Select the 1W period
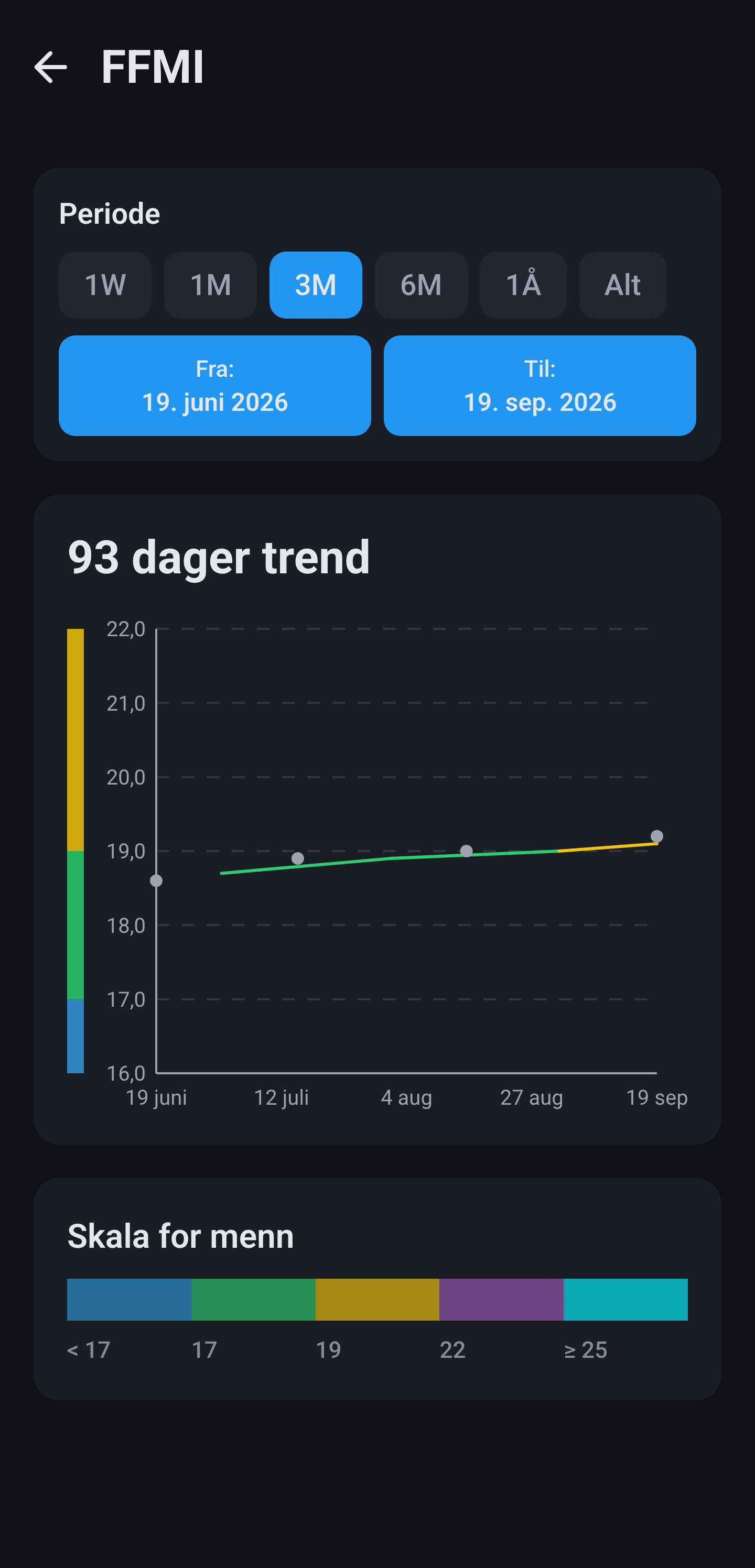This screenshot has width=755, height=1568. point(105,285)
